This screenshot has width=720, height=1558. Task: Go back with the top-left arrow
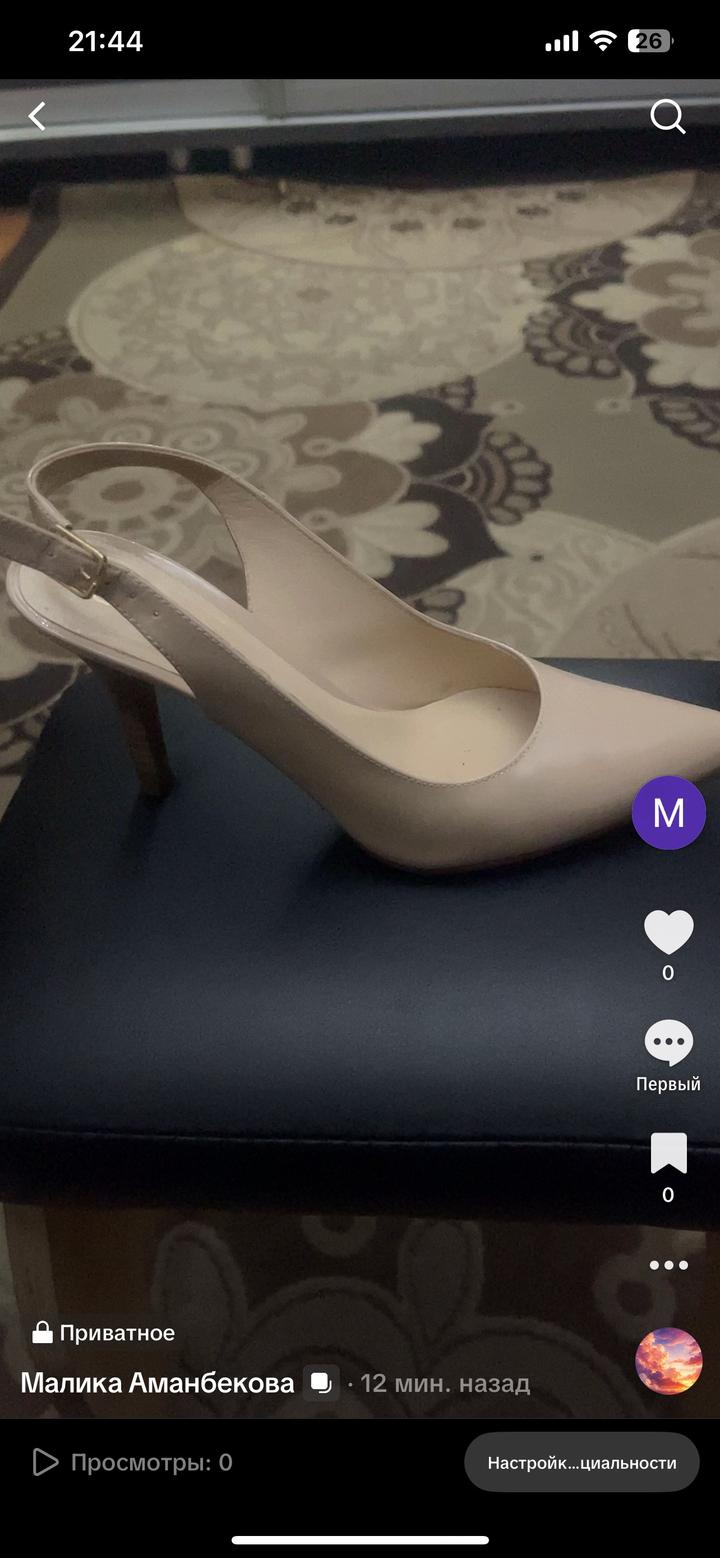tap(37, 117)
